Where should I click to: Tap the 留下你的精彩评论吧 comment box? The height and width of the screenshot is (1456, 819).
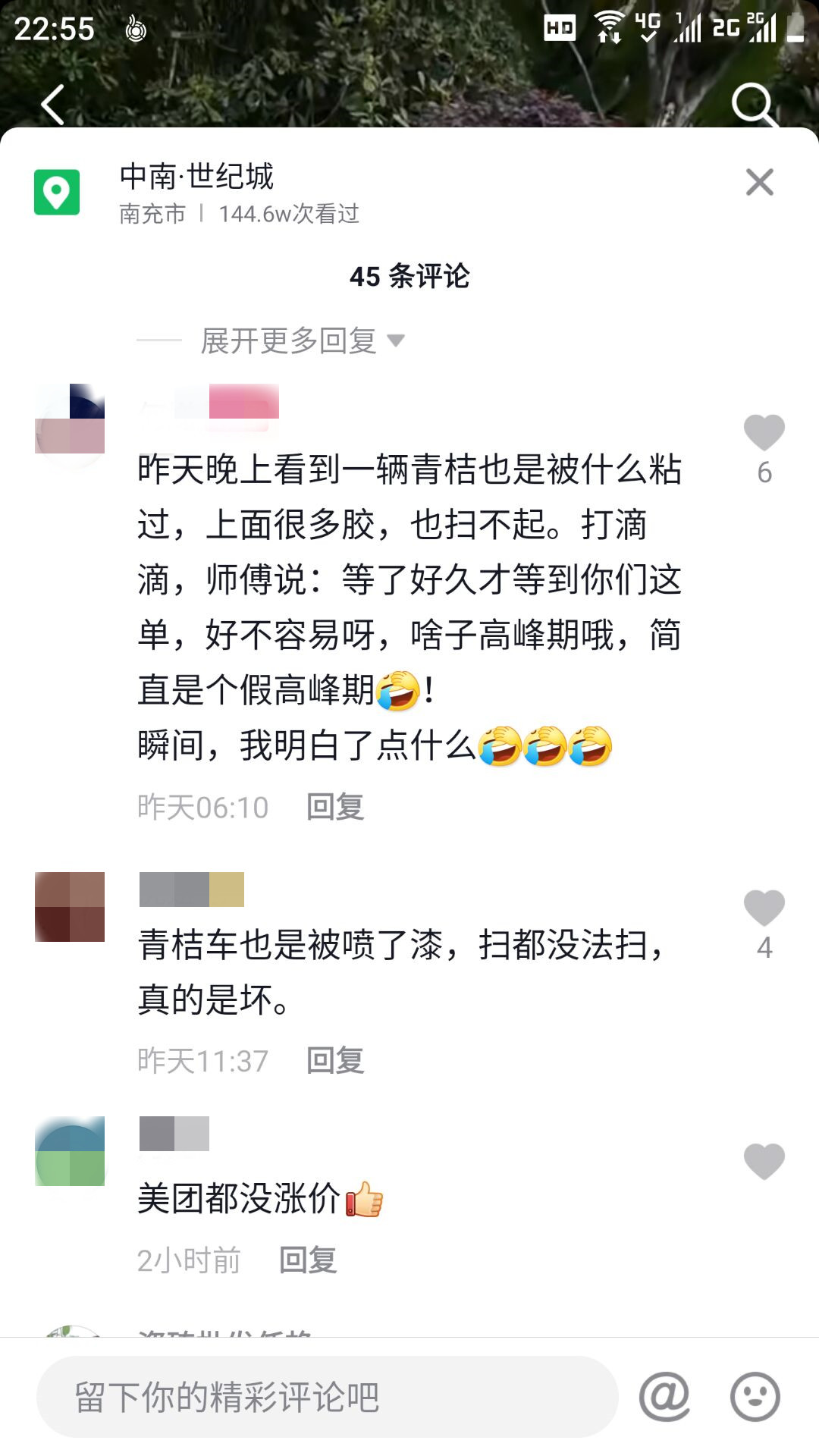[326, 1397]
